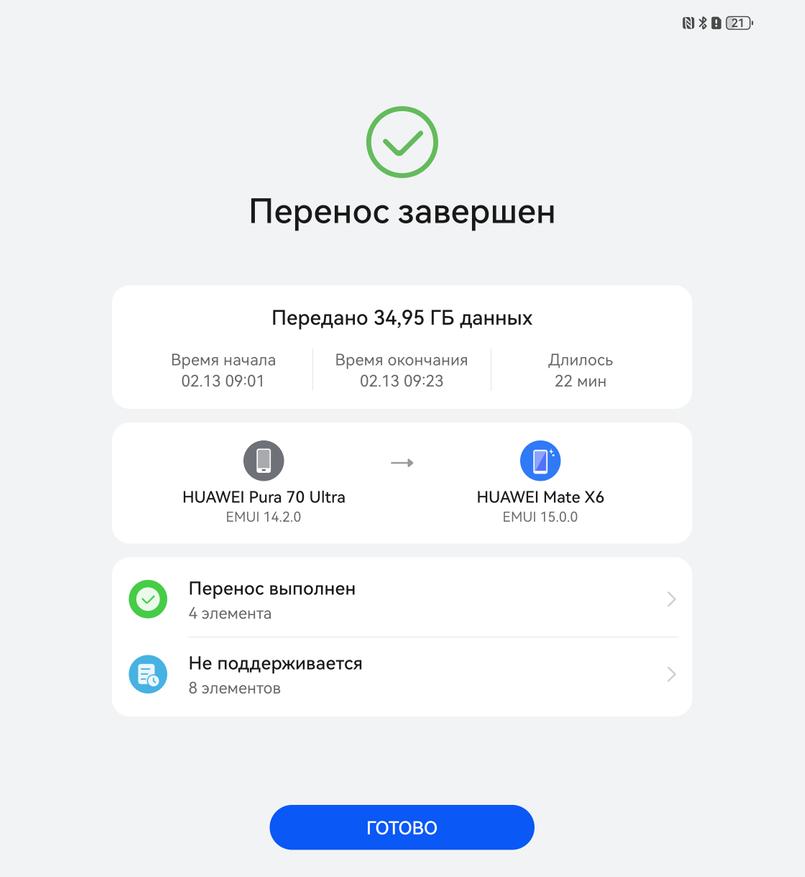Open the Перенос выполнен list
This screenshot has height=877, width=805.
(x=401, y=599)
